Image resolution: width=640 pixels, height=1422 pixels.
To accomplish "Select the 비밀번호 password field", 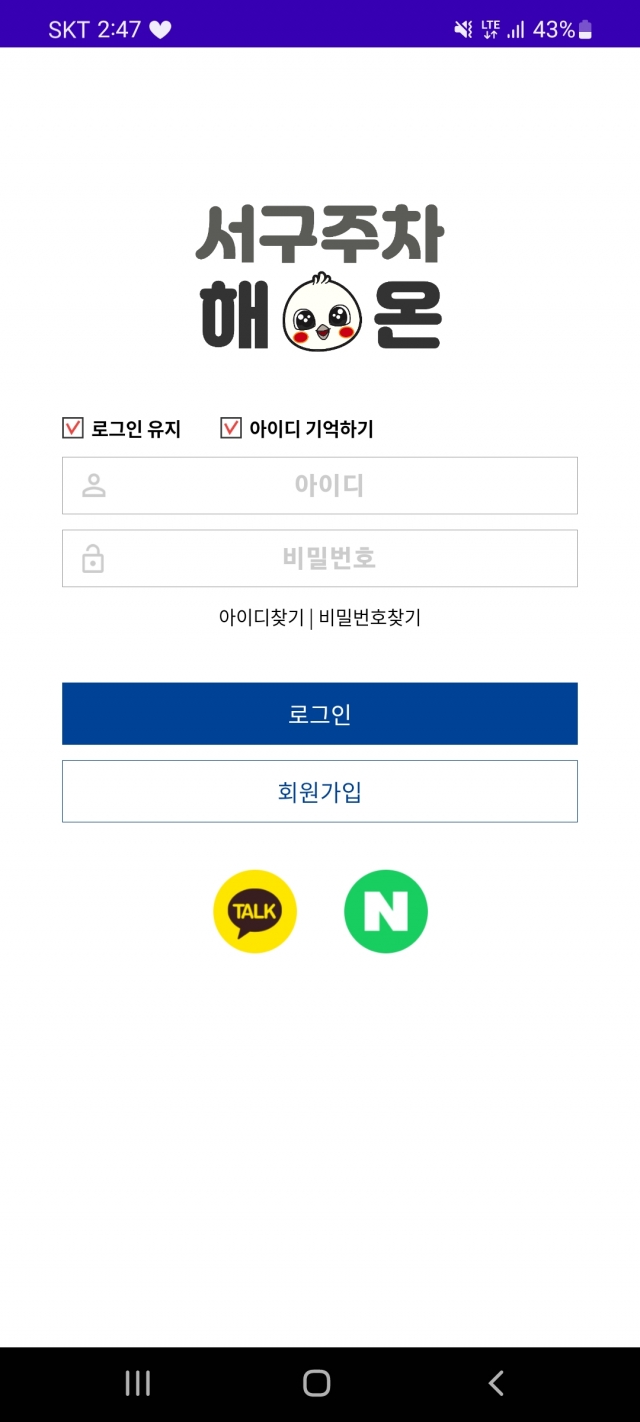I will coord(320,558).
